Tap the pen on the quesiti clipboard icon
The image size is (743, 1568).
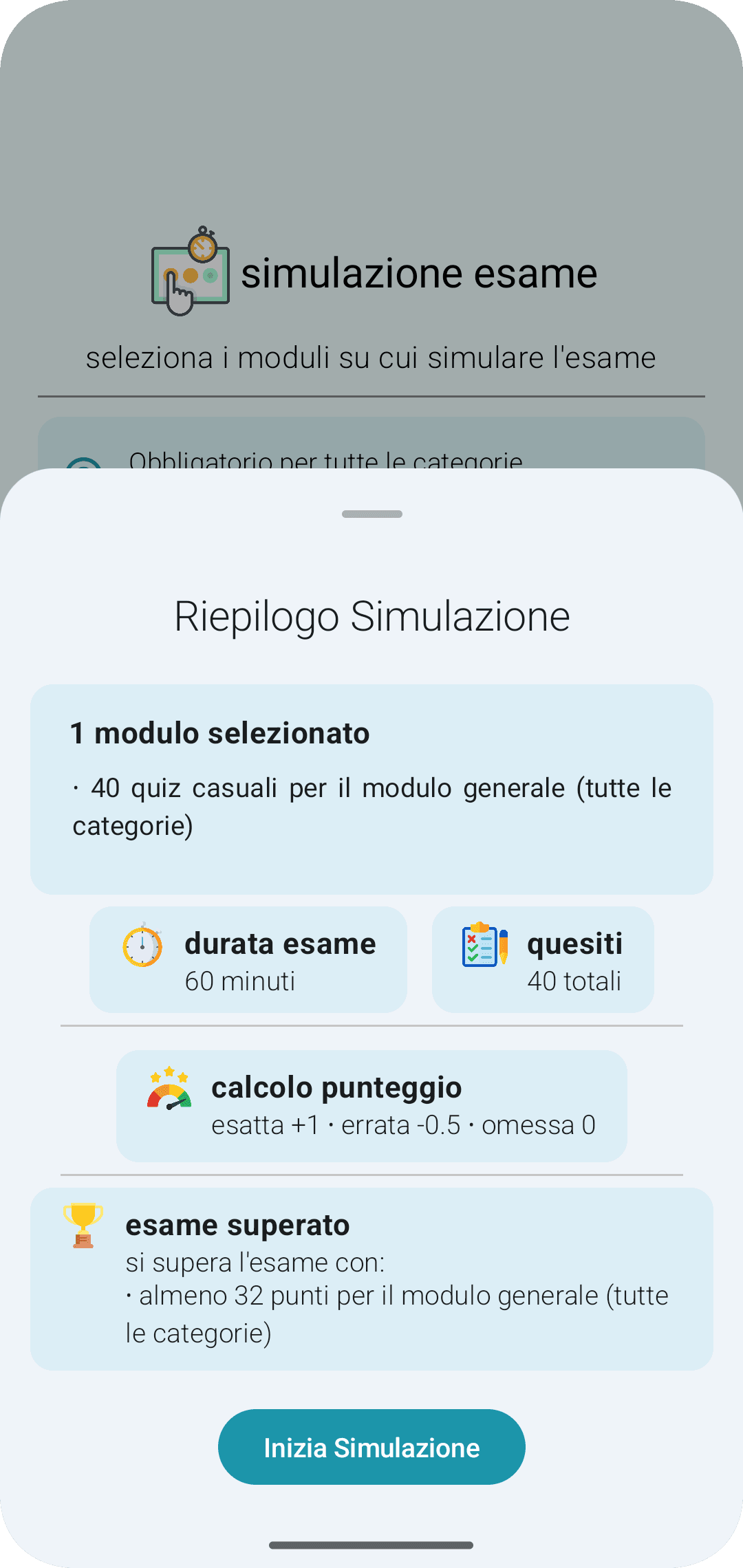[x=502, y=946]
